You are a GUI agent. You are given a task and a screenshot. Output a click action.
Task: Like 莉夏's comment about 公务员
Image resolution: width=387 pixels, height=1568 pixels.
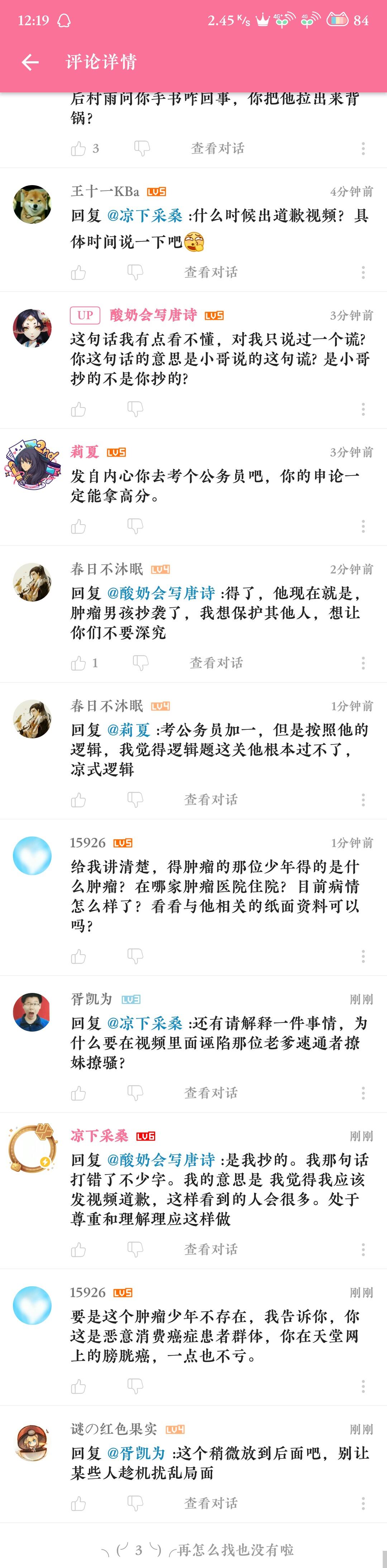(78, 526)
